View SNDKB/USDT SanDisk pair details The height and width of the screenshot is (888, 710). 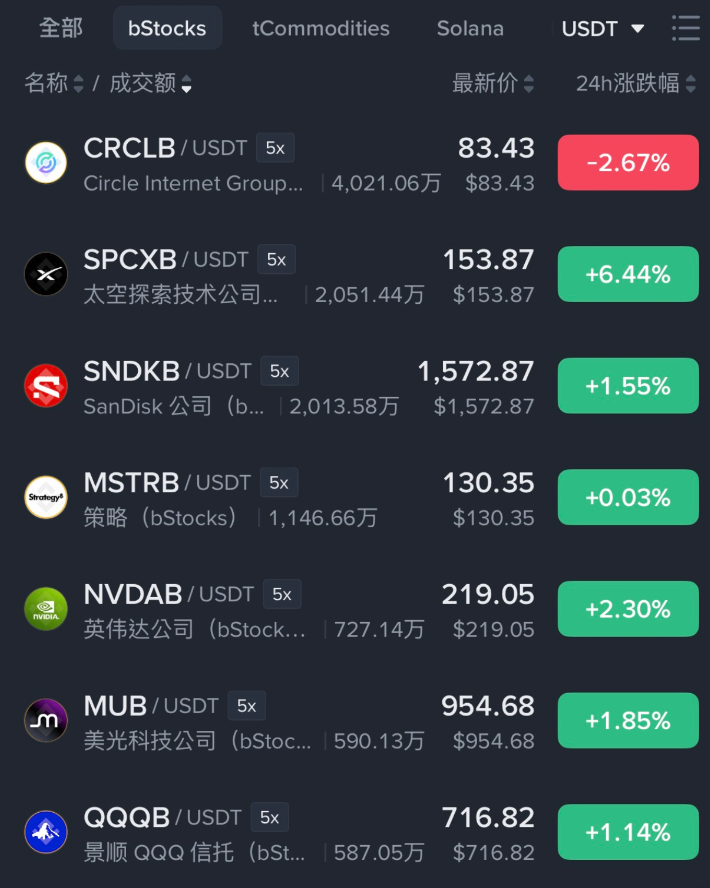355,386
